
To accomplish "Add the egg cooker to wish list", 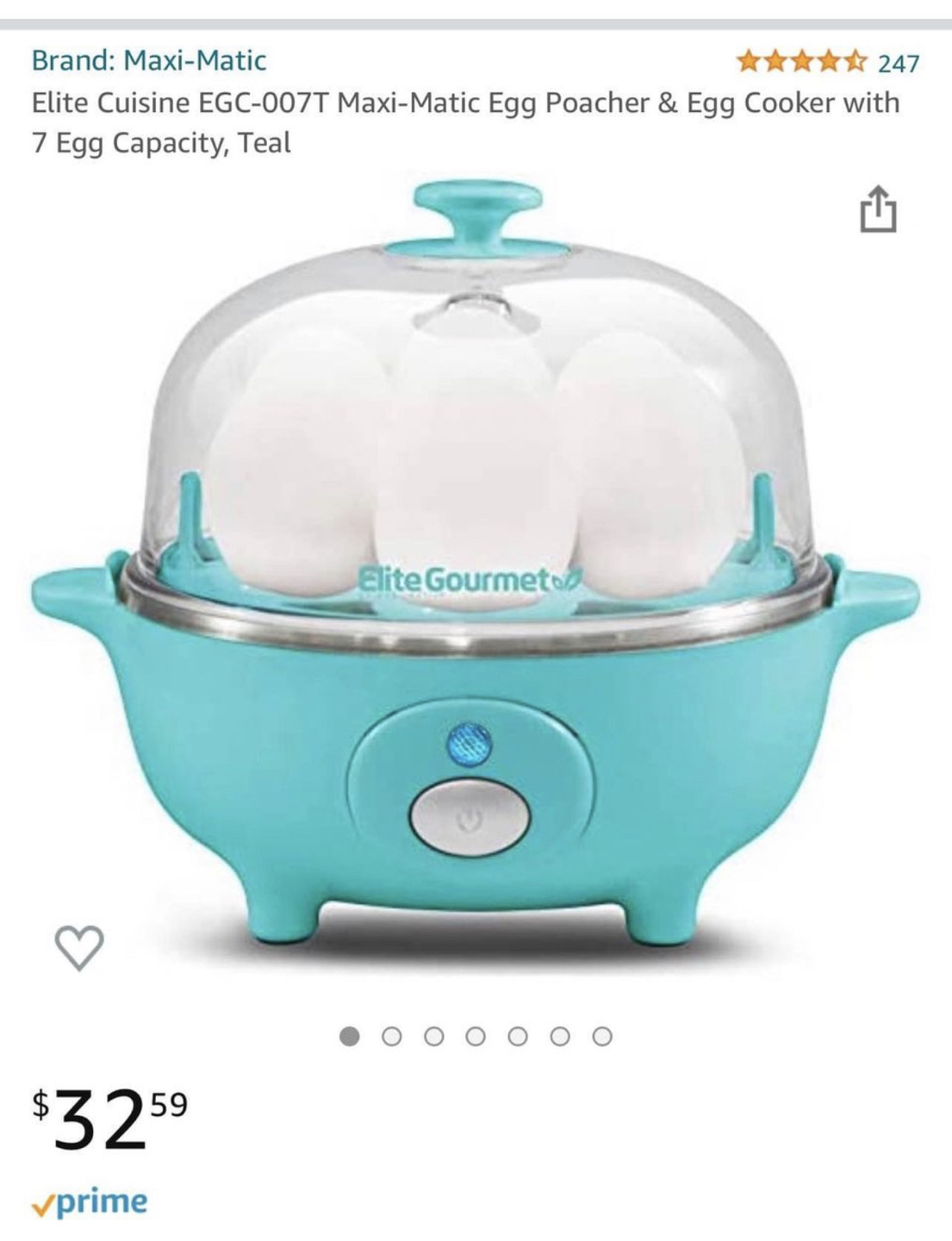I will pyautogui.click(x=79, y=947).
